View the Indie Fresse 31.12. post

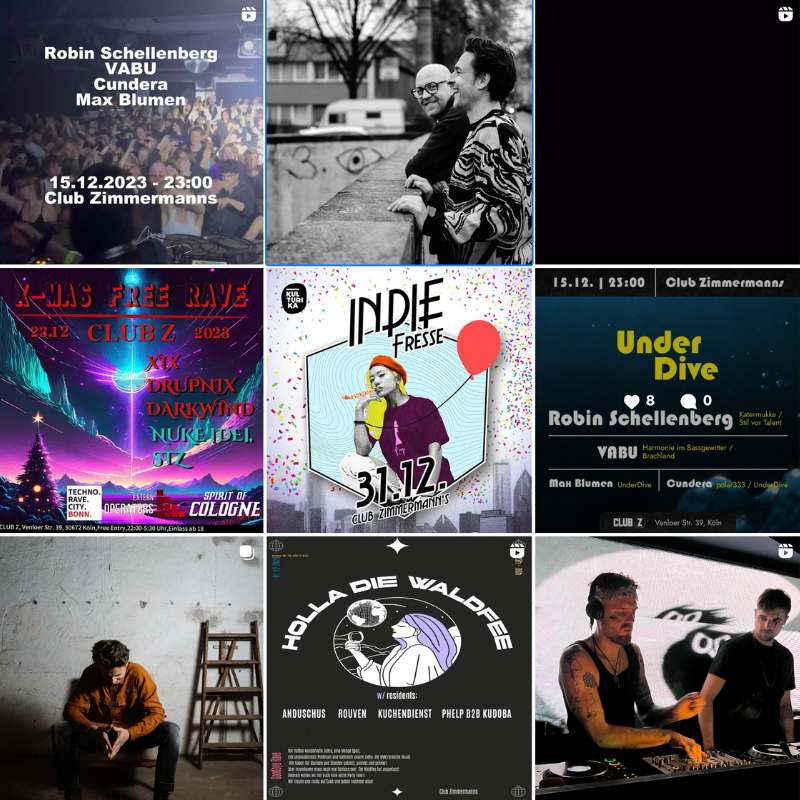coord(399,399)
